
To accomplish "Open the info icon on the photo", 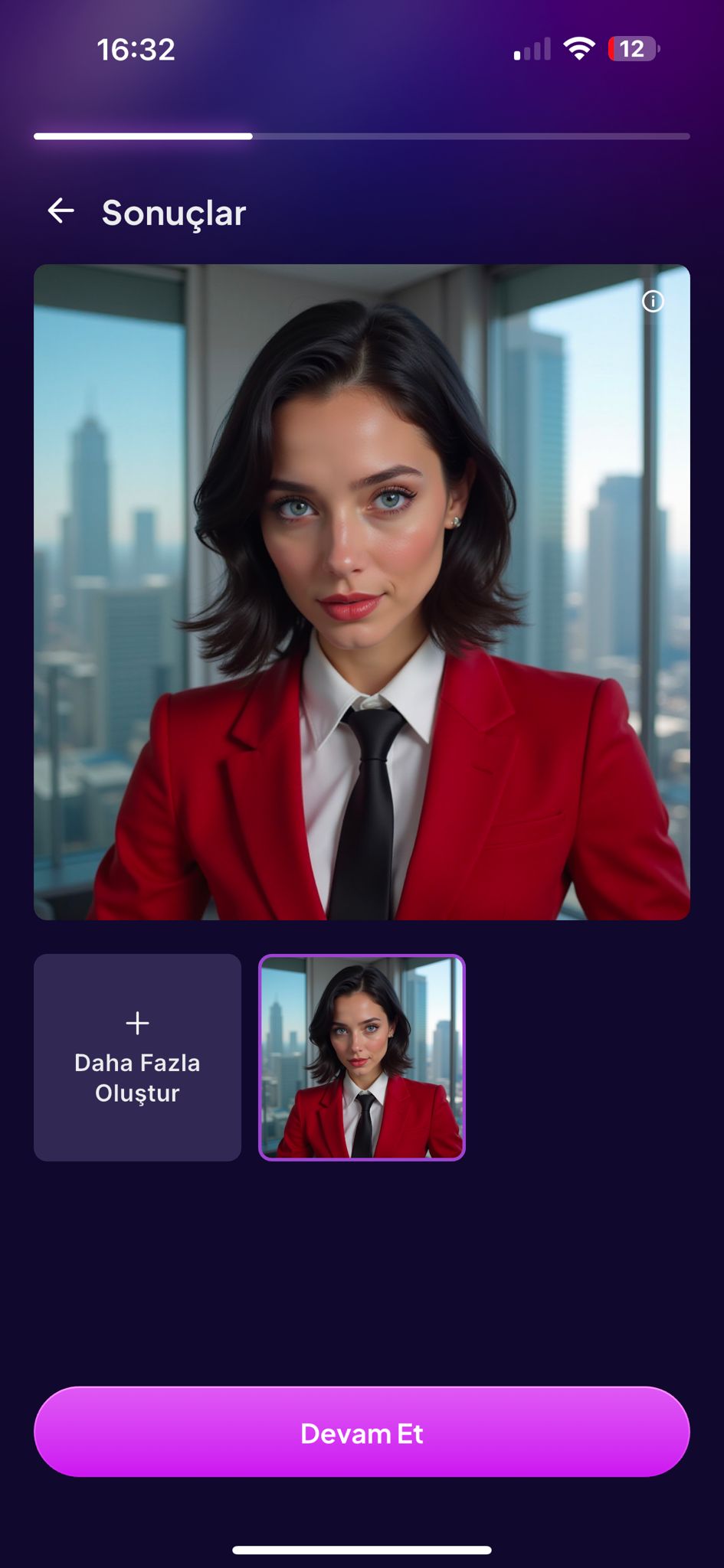I will pos(653,302).
